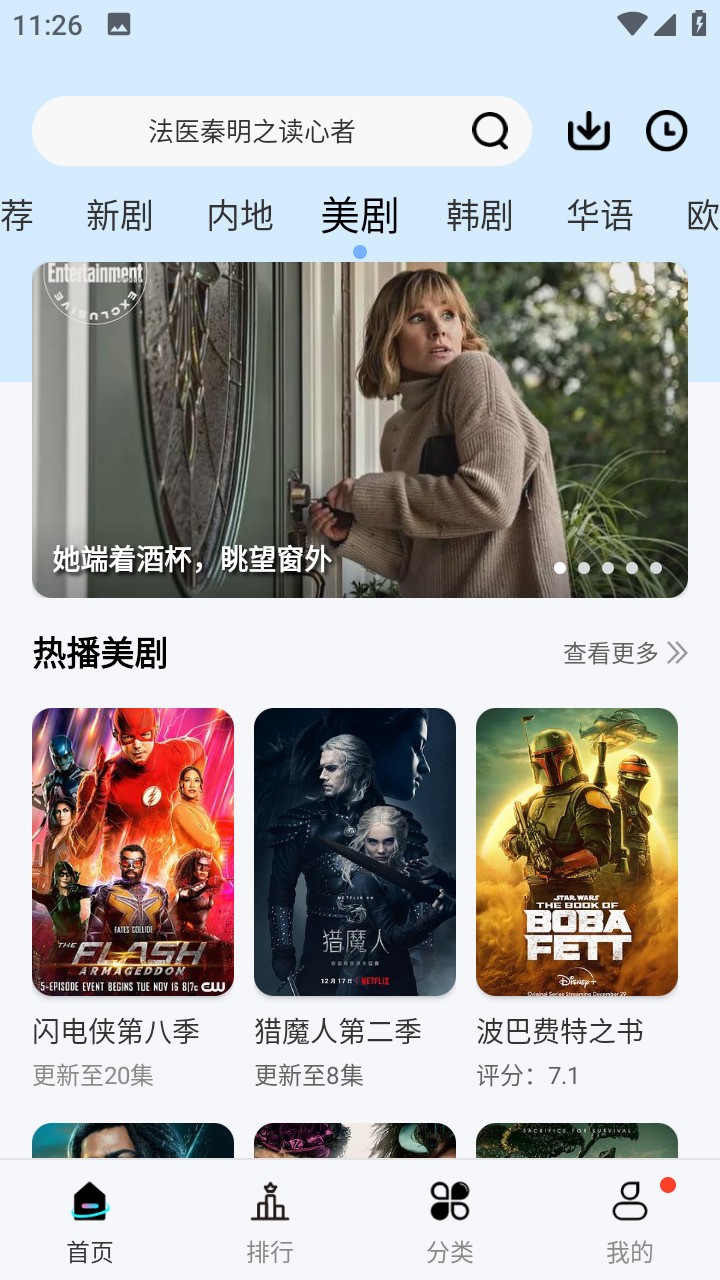Viewport: 720px width, 1280px height.
Task: Tap the second white carousel dot
Action: tap(583, 567)
